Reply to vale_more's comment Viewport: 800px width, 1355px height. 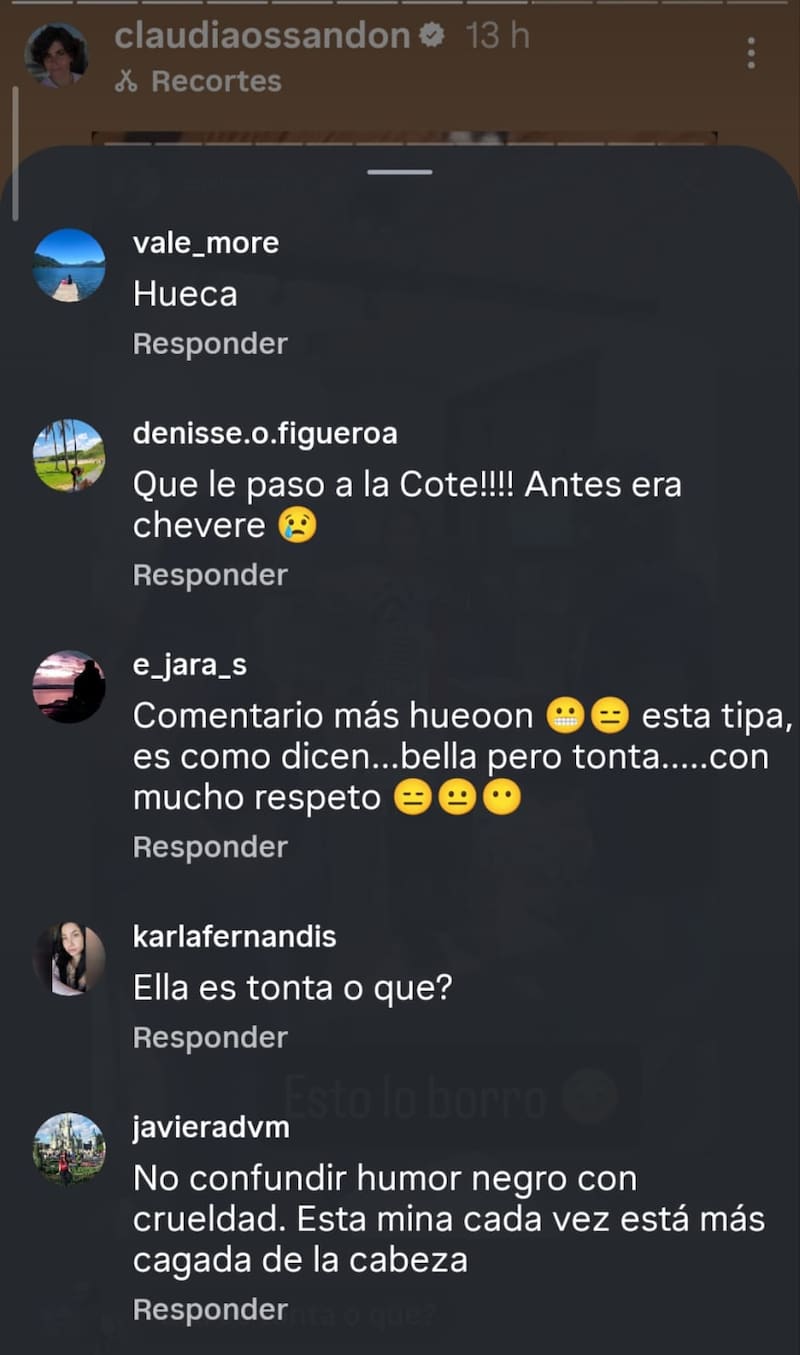coord(210,343)
